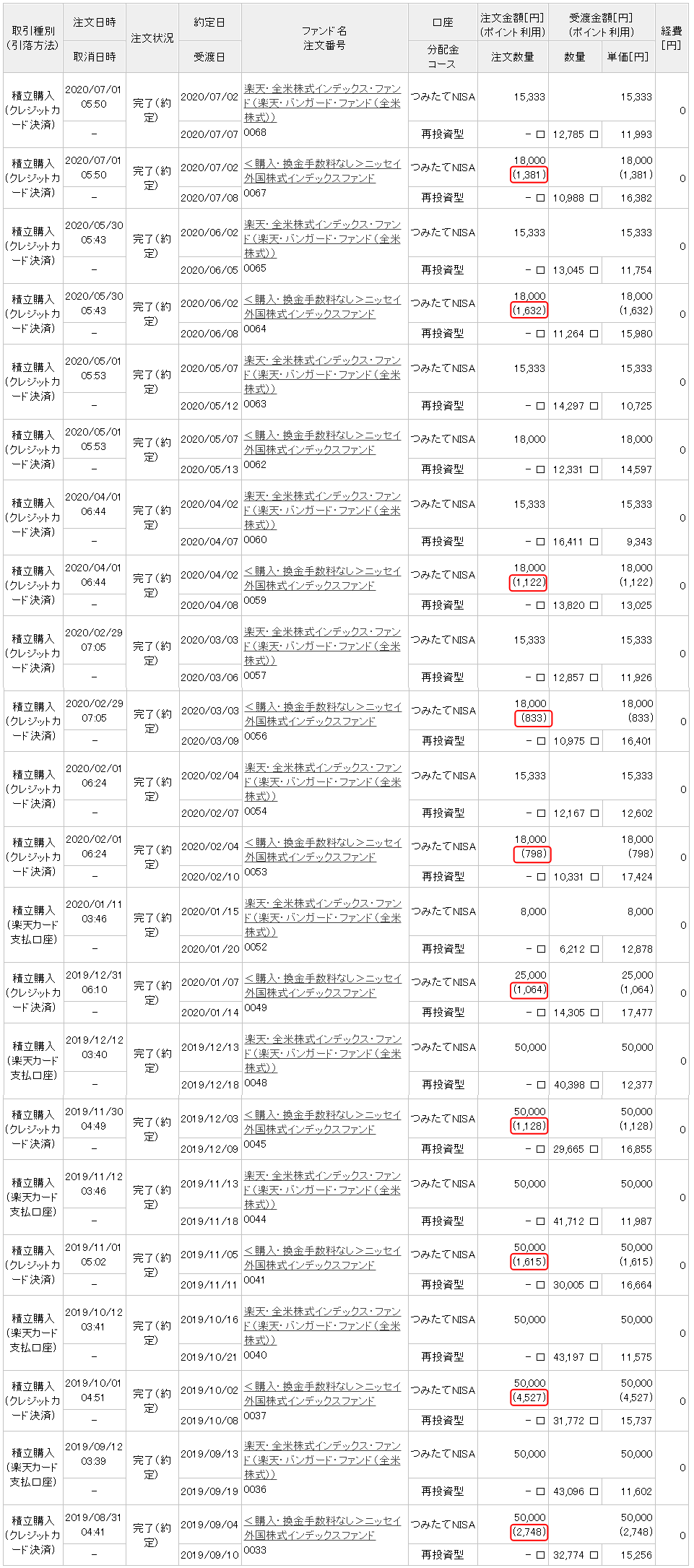This screenshot has width=694, height=1568.
Task: Open the 楽天・全米株式 fund link for order 0052
Action: [322, 917]
